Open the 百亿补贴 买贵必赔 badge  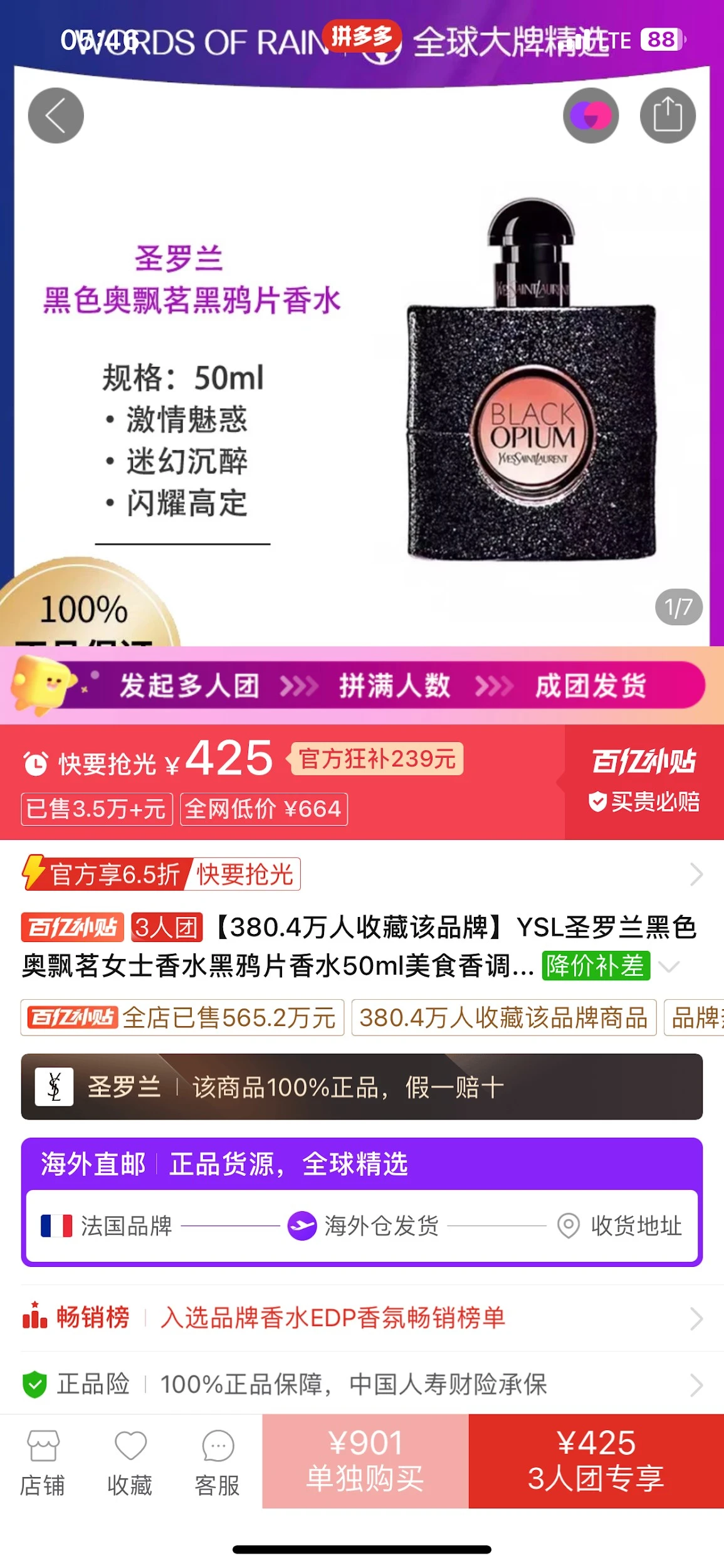[644, 781]
